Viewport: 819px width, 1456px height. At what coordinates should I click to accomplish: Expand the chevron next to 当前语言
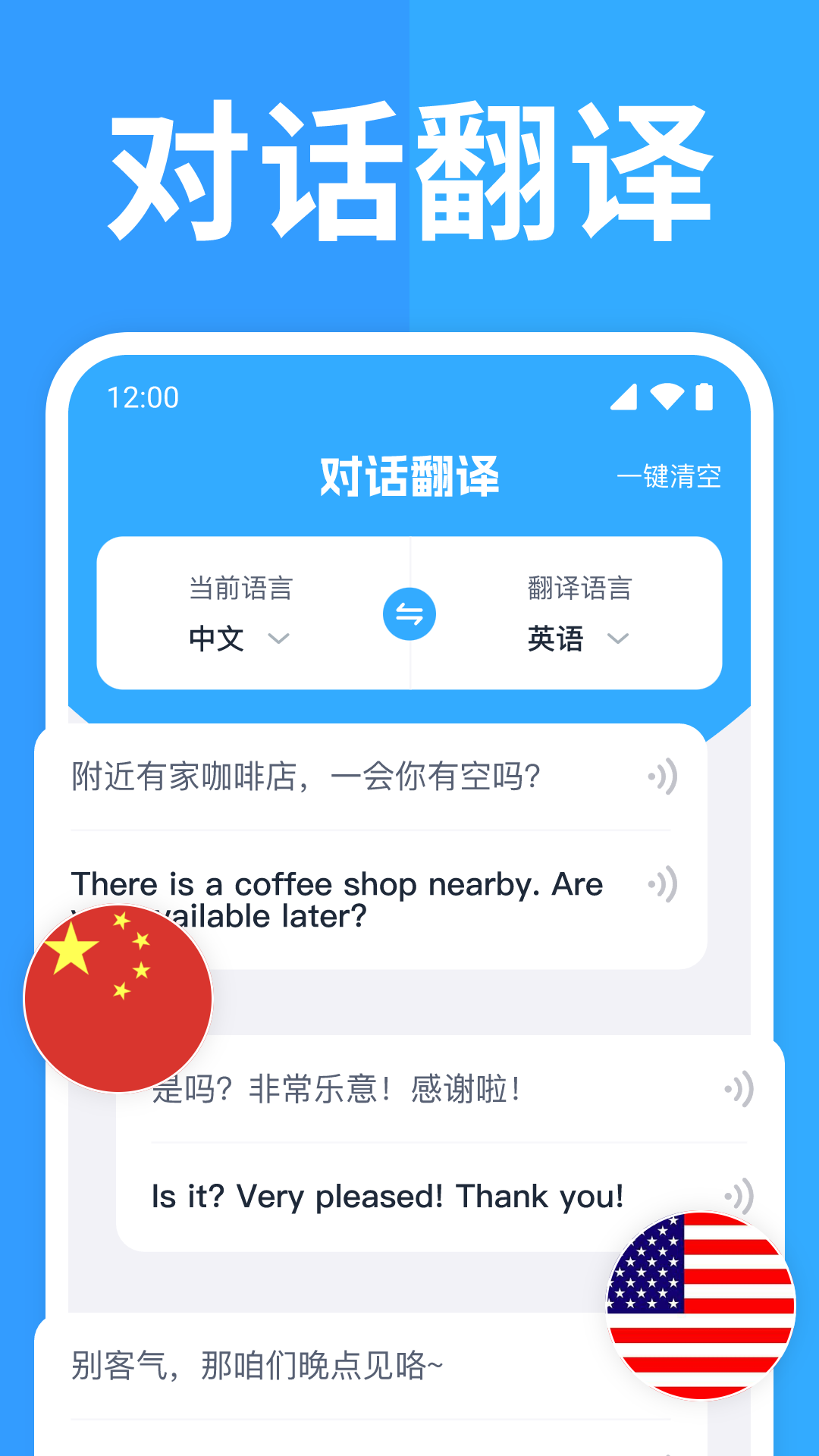coord(281,639)
